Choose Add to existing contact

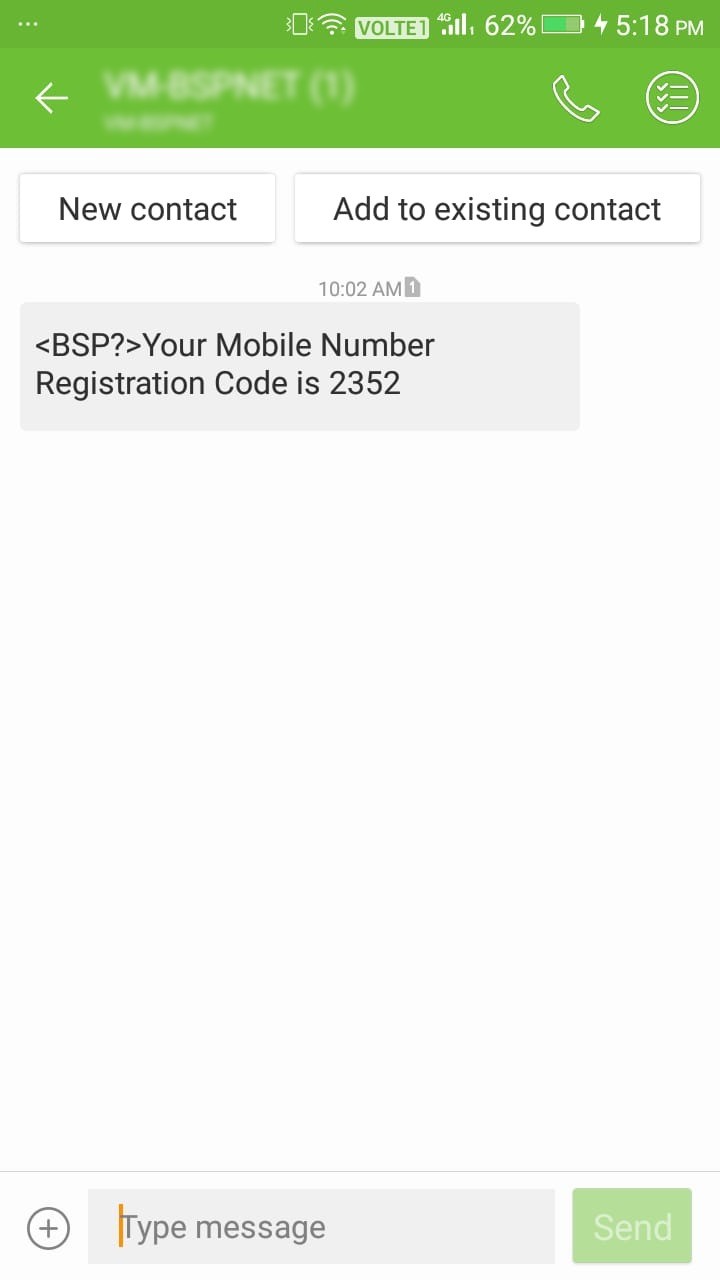tap(497, 208)
